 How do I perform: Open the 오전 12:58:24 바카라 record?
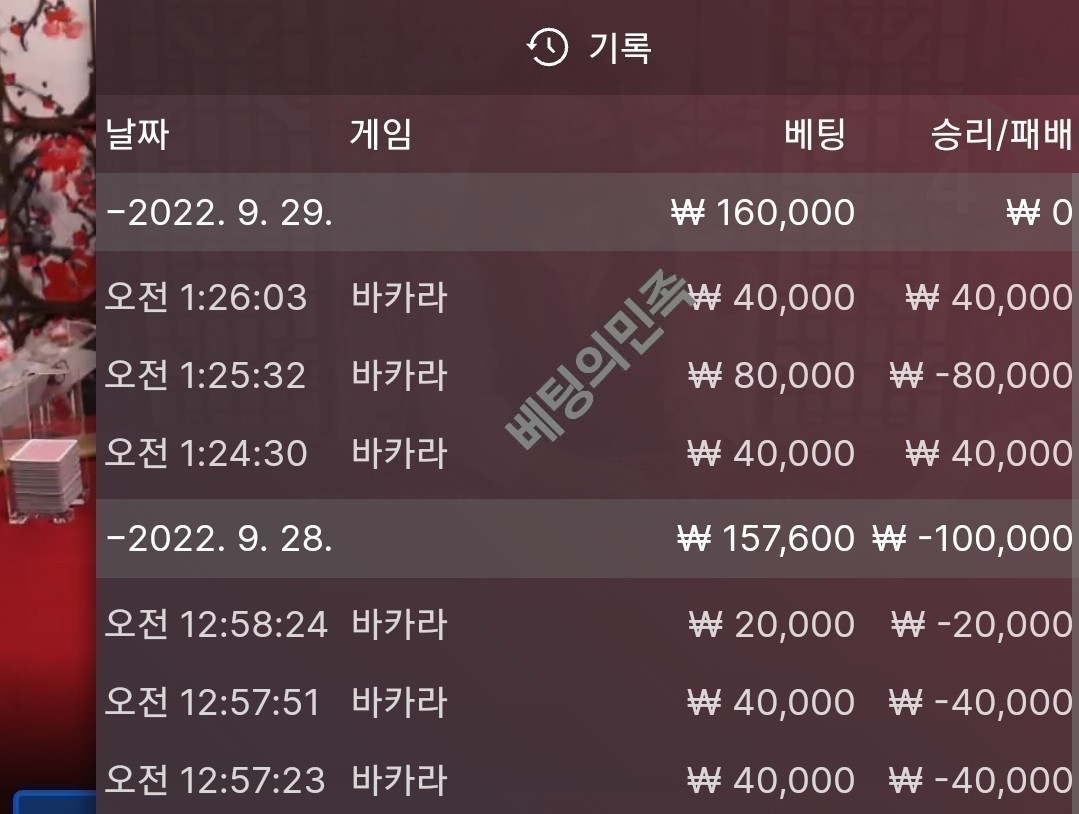tap(587, 625)
